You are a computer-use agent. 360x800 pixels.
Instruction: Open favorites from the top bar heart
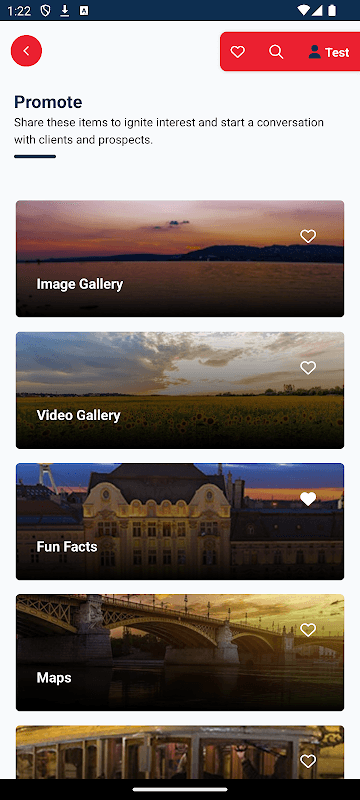pyautogui.click(x=238, y=52)
